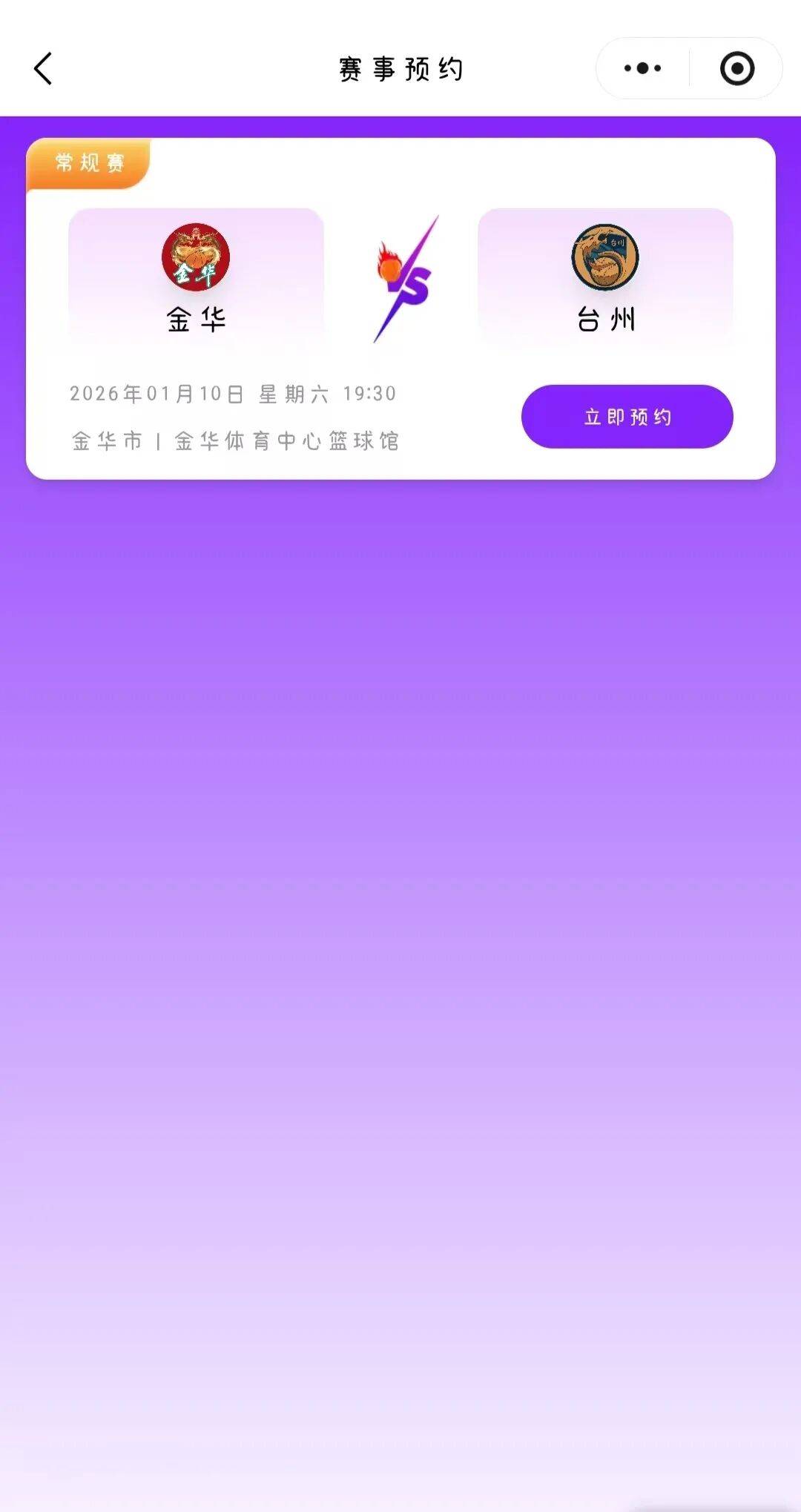Click the 19:30 start time text
The image size is (801, 1512).
pyautogui.click(x=371, y=394)
